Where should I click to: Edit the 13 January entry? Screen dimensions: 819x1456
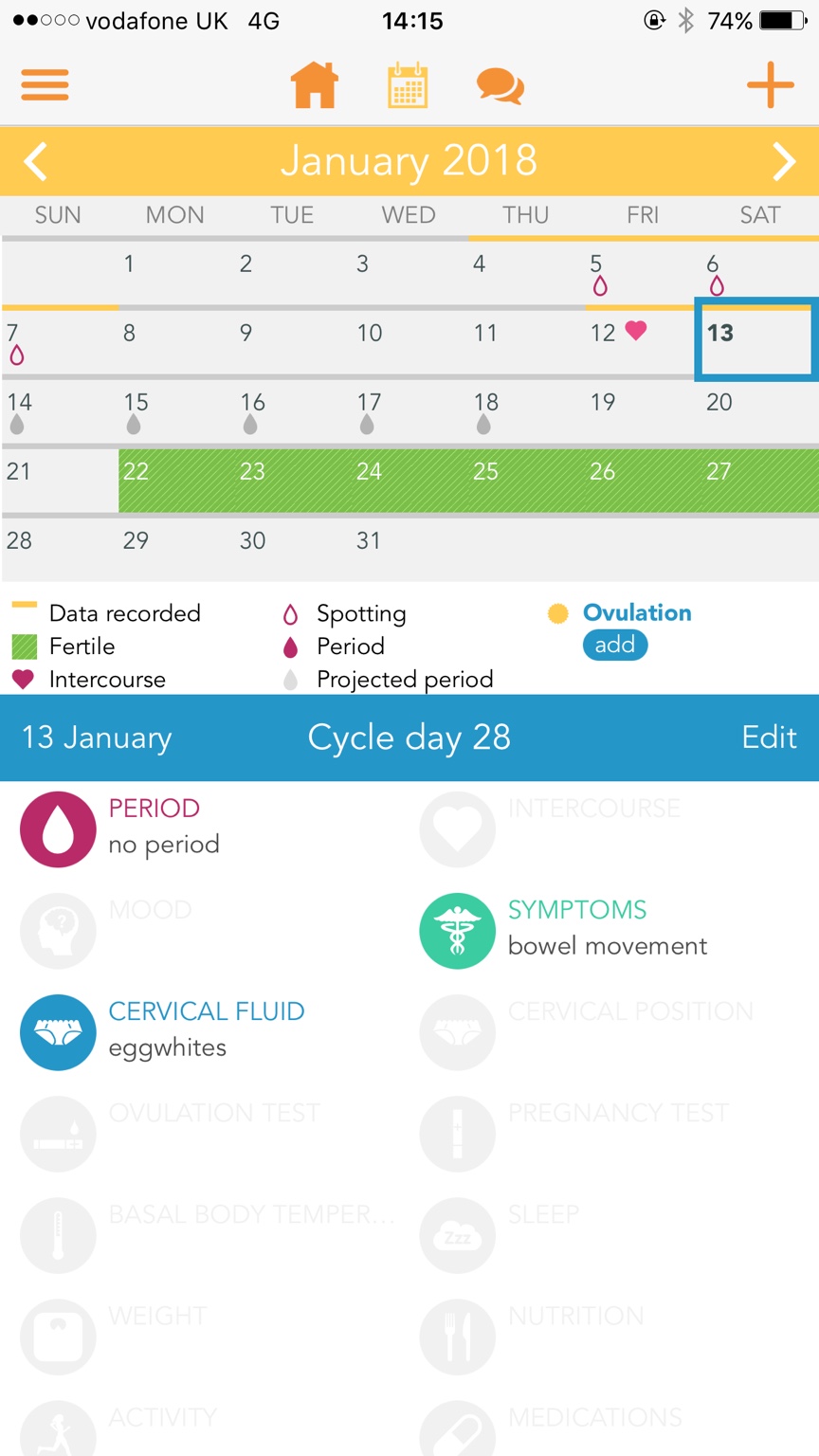coord(769,737)
